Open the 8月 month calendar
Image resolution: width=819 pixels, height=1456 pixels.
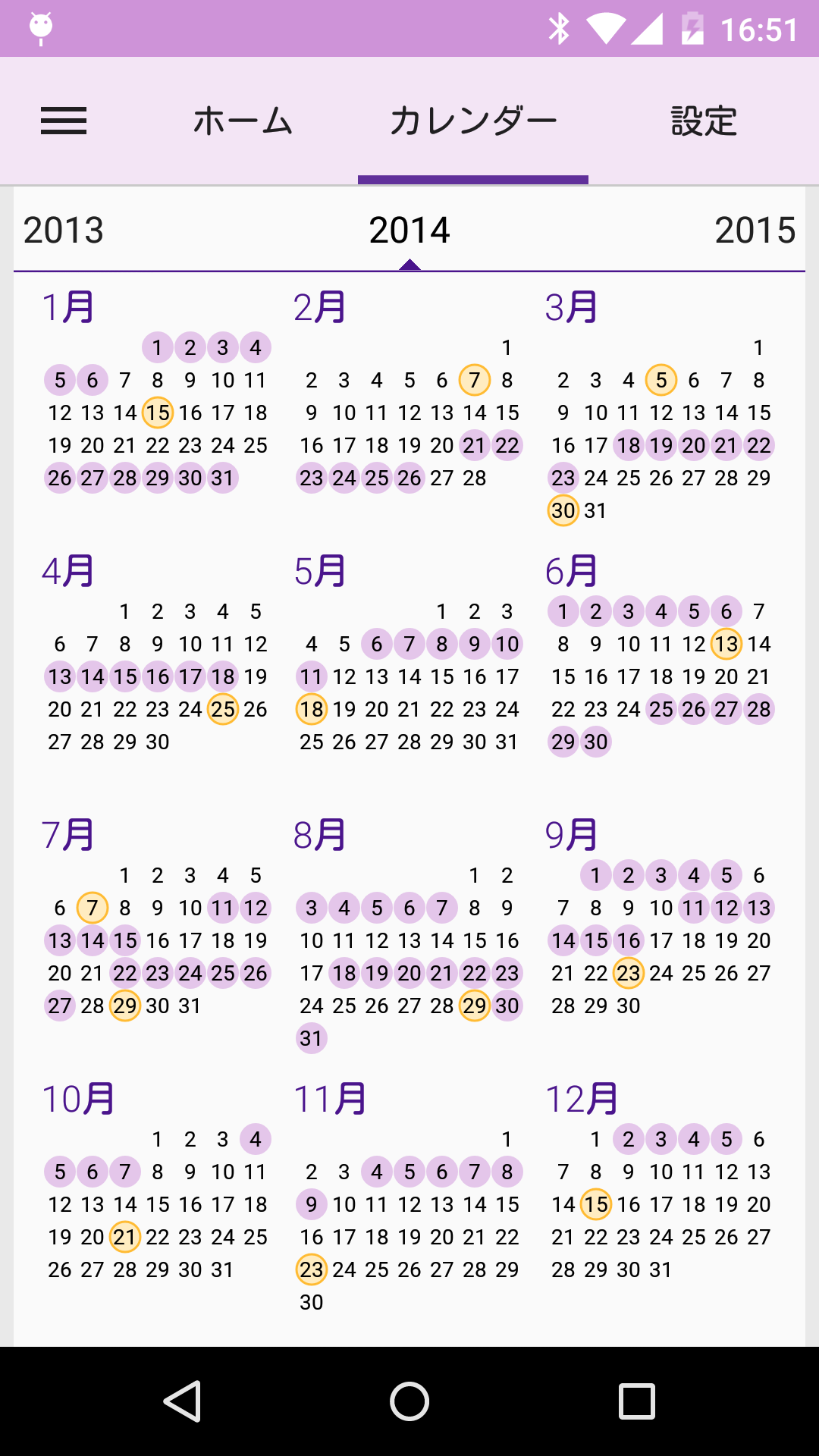tap(320, 836)
